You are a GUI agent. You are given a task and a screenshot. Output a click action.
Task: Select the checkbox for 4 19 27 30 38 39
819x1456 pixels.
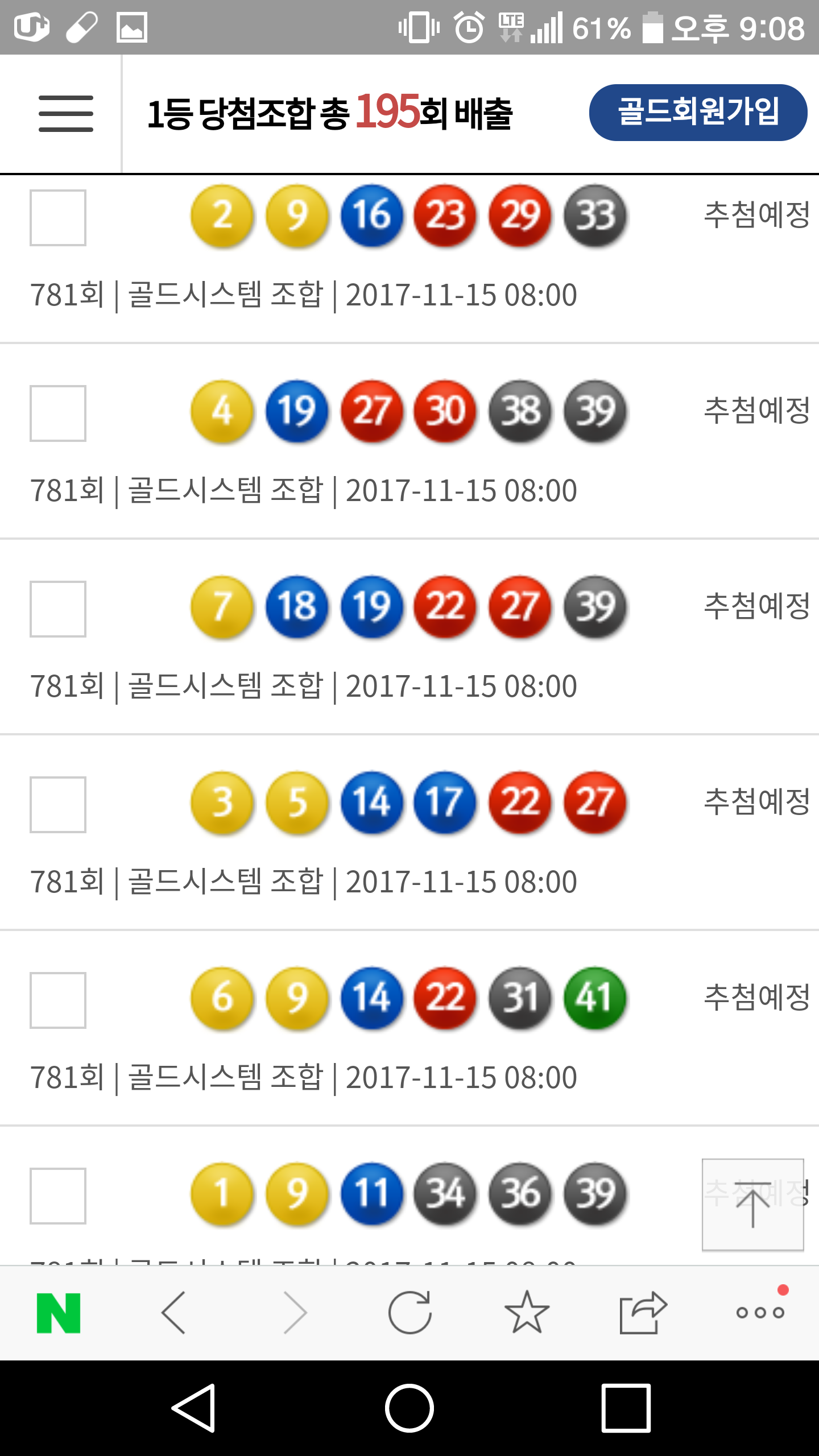[58, 413]
